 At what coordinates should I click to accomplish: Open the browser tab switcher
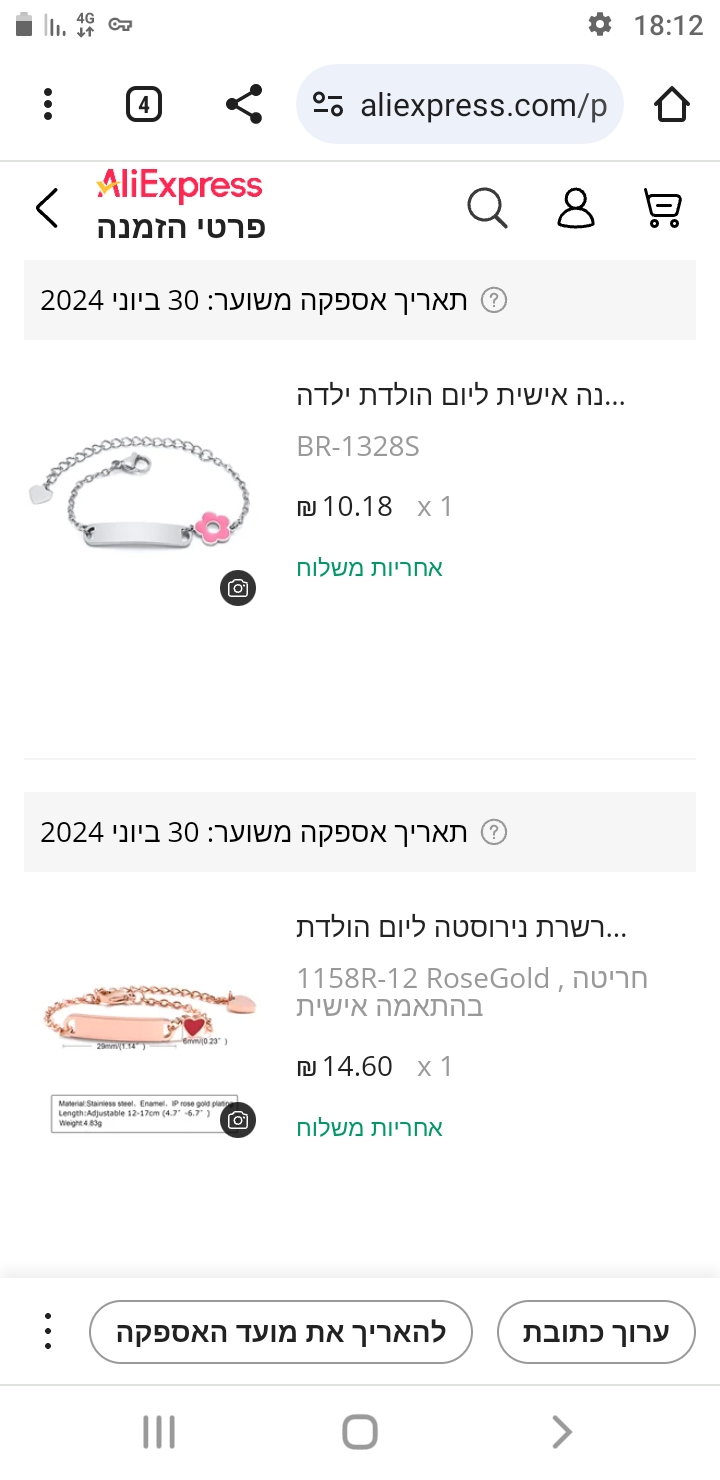click(144, 104)
